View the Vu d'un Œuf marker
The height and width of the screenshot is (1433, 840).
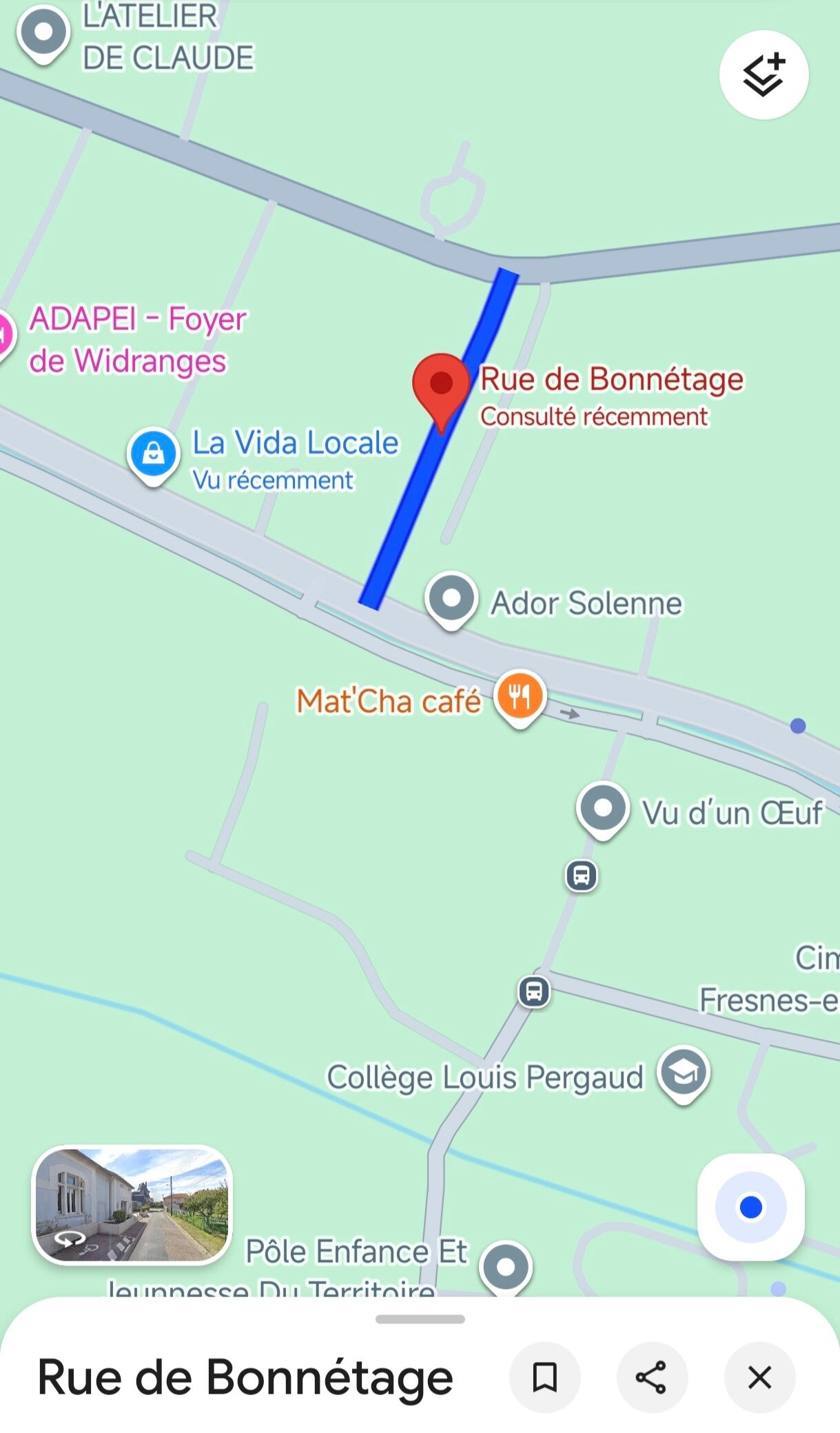[603, 808]
